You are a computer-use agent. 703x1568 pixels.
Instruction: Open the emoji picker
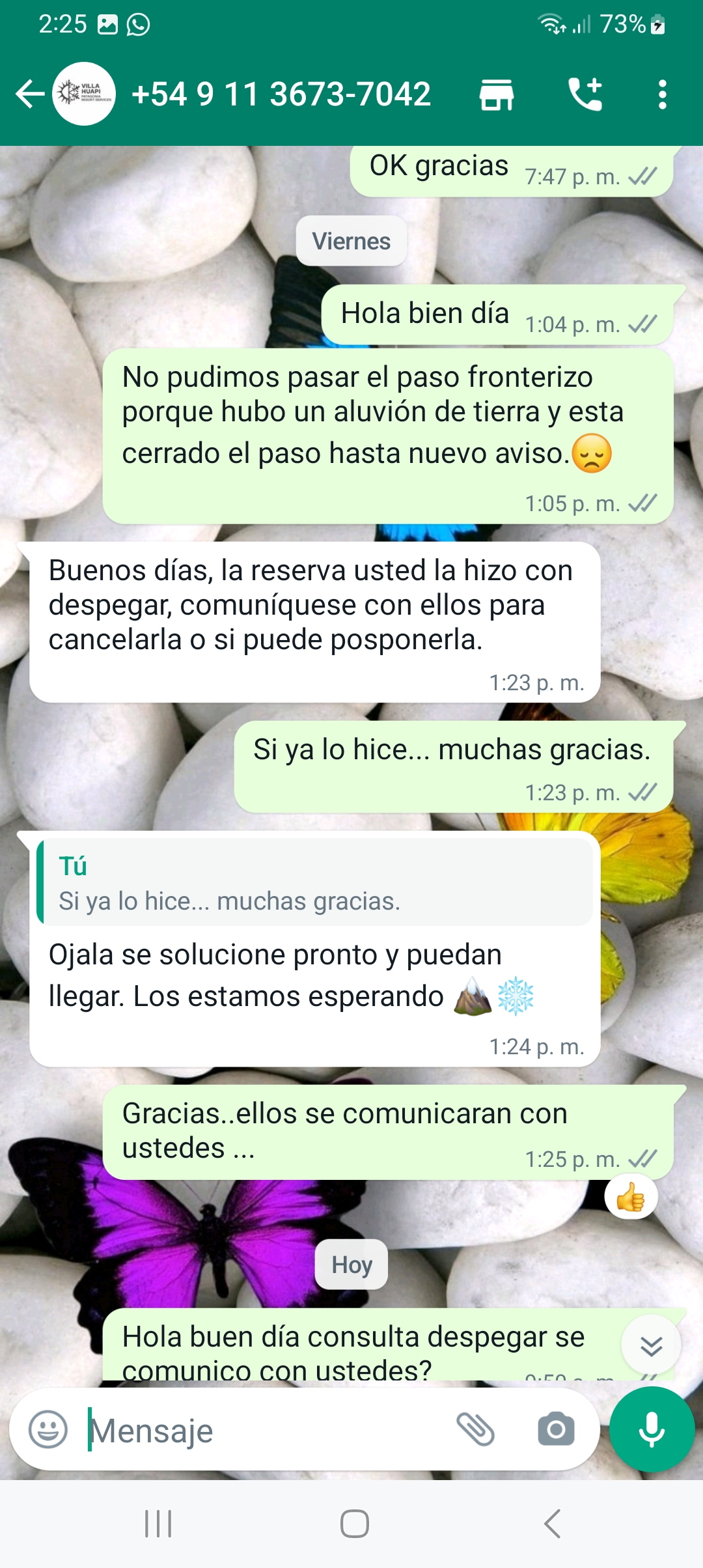click(48, 1430)
